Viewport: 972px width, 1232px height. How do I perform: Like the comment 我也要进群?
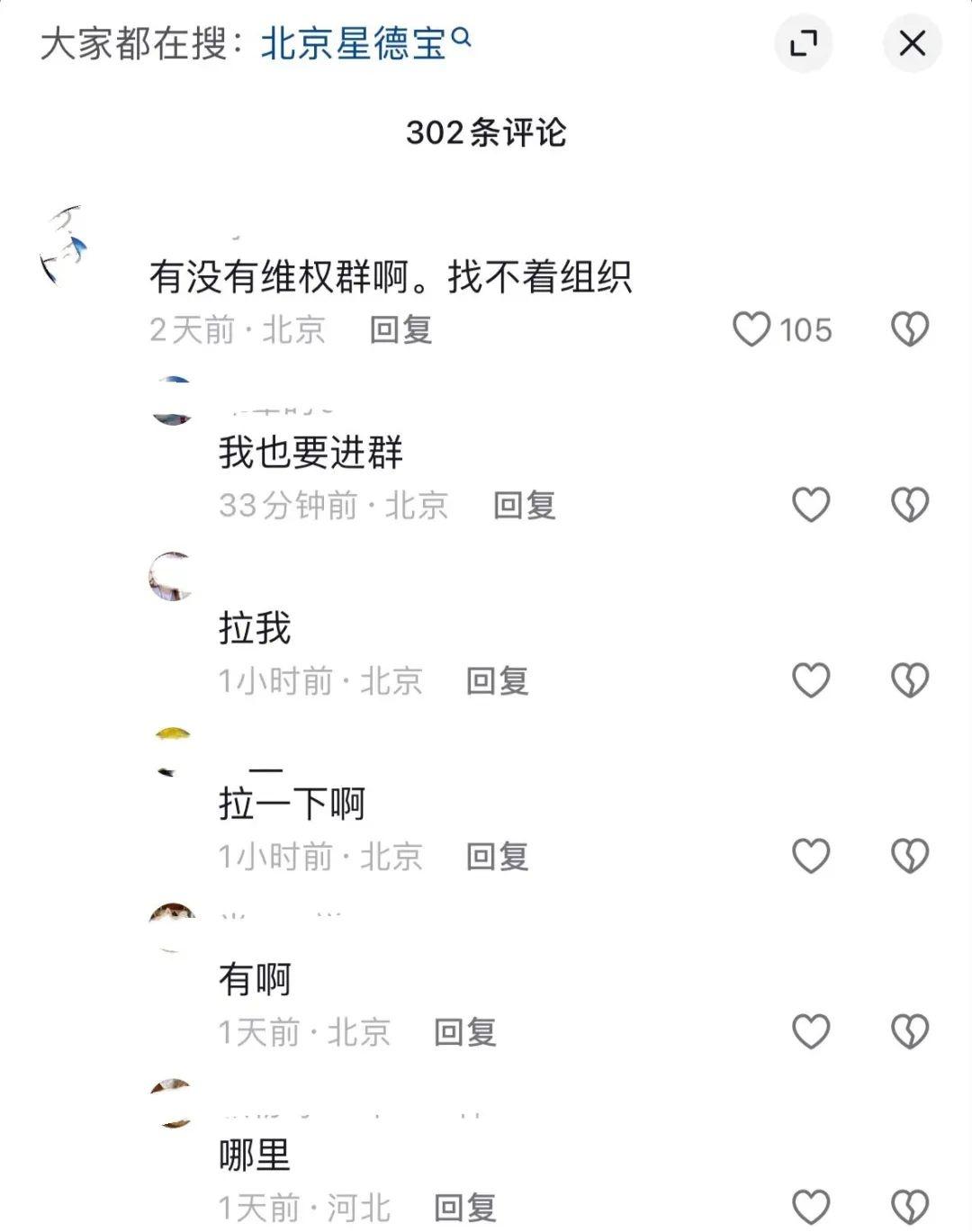(810, 505)
